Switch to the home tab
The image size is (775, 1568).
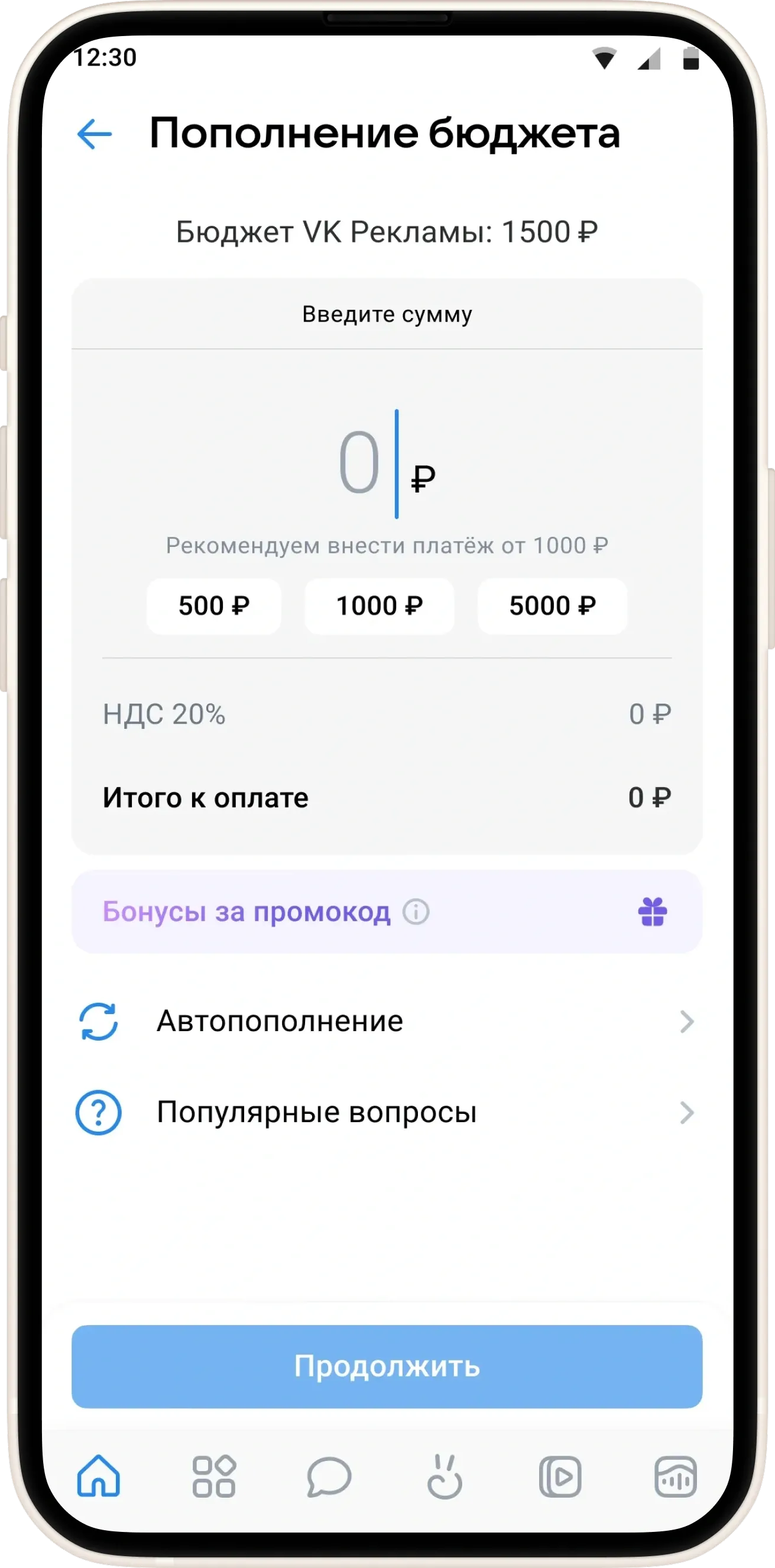click(99, 1476)
